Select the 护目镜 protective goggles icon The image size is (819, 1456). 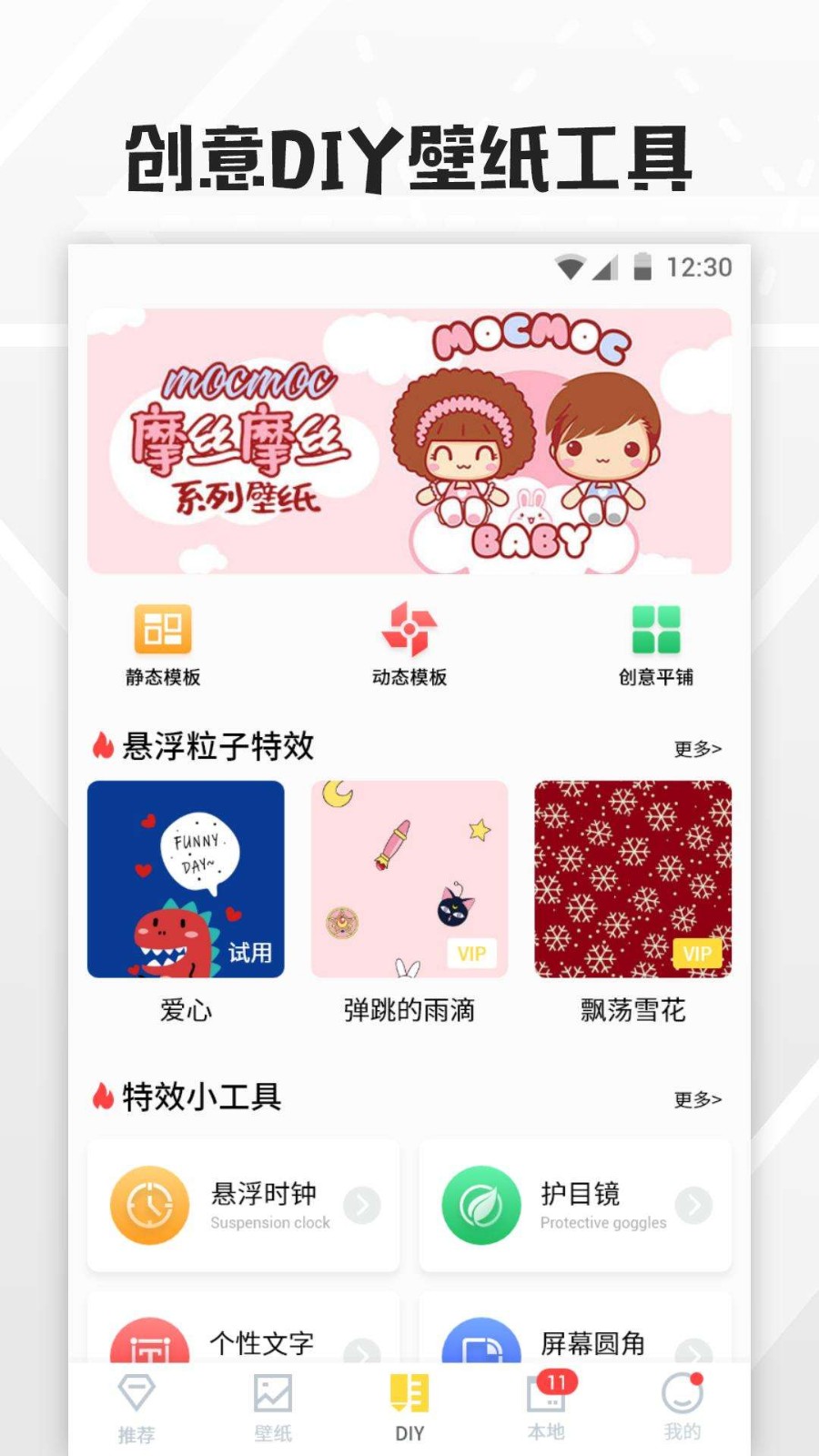[480, 1205]
